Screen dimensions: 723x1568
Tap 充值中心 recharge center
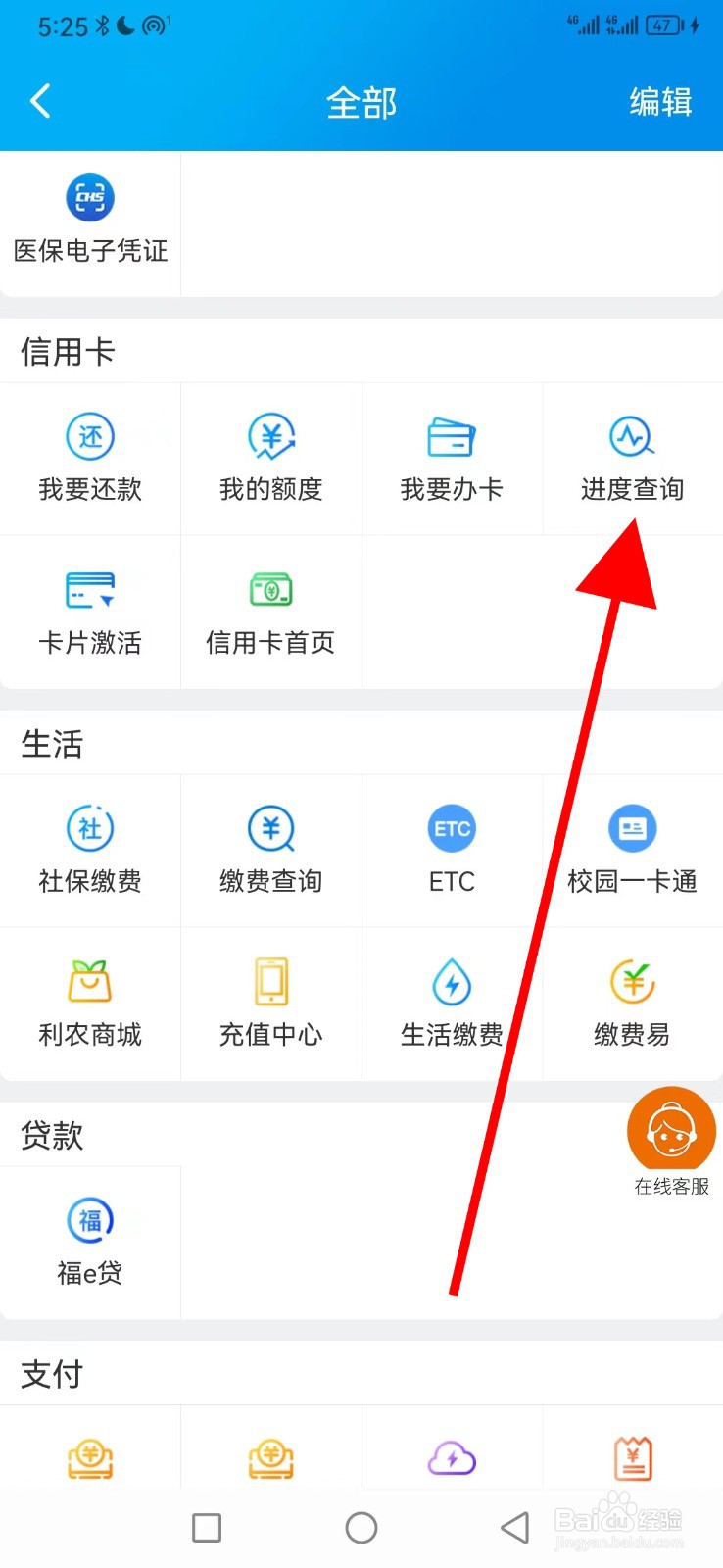(x=271, y=1002)
